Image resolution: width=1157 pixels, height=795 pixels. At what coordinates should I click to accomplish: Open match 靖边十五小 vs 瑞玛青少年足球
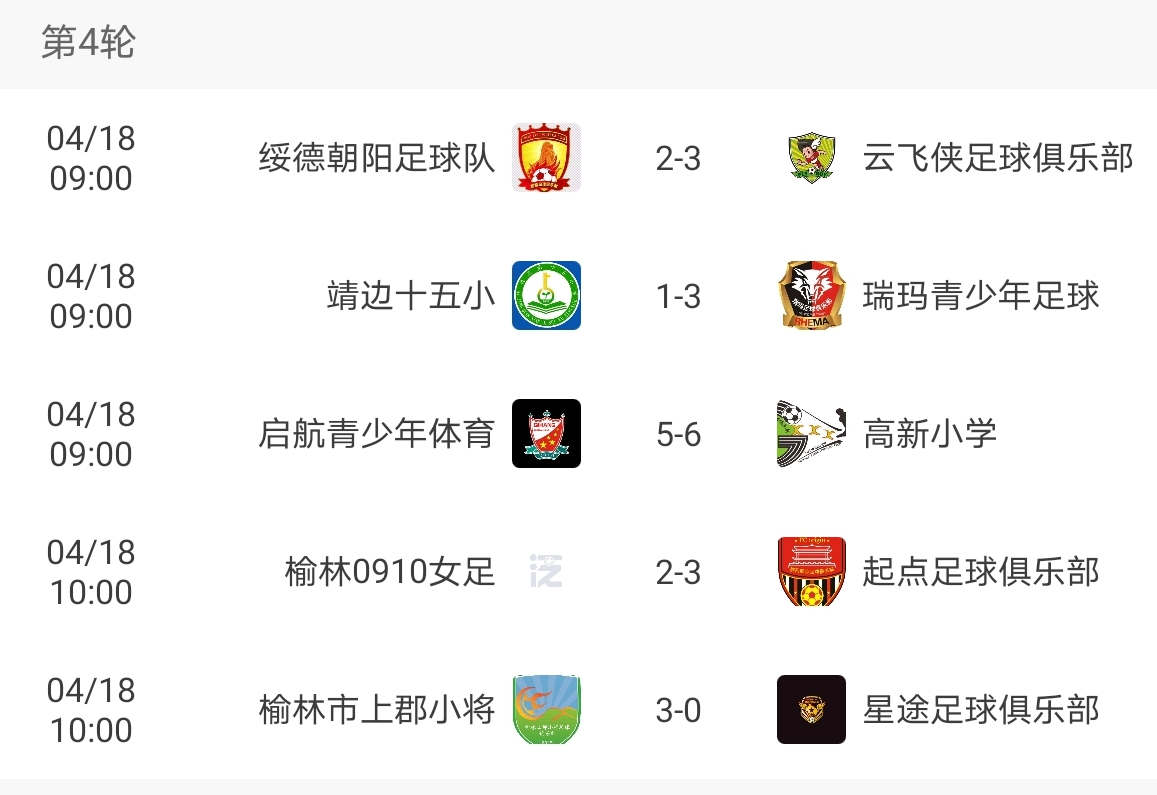tap(678, 296)
